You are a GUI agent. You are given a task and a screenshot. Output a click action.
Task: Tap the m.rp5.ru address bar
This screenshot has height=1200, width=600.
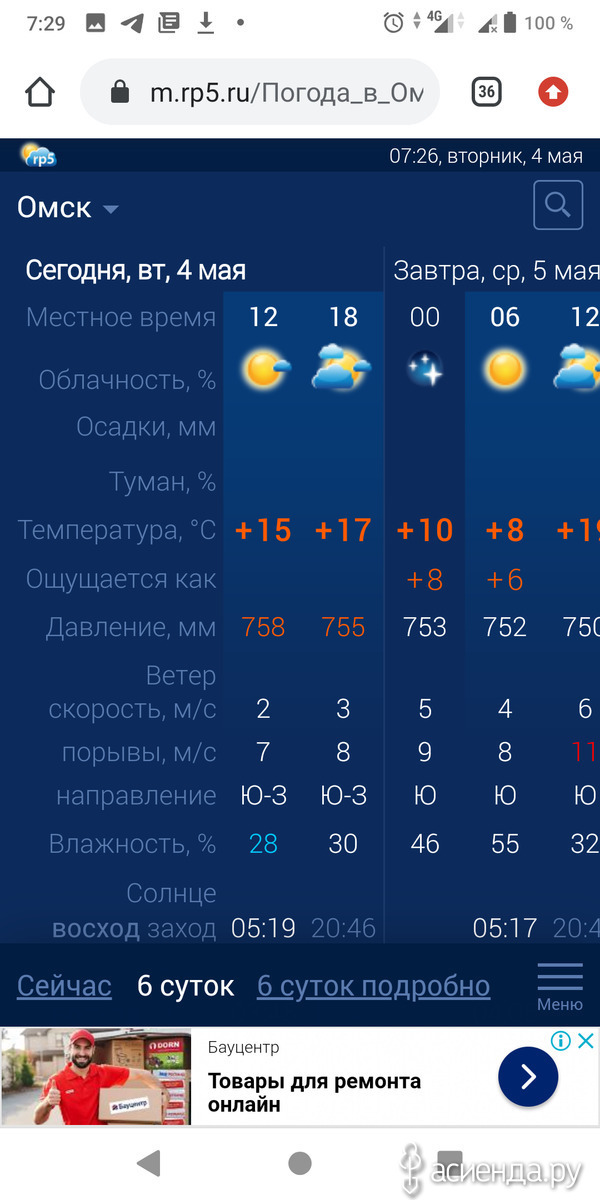260,92
